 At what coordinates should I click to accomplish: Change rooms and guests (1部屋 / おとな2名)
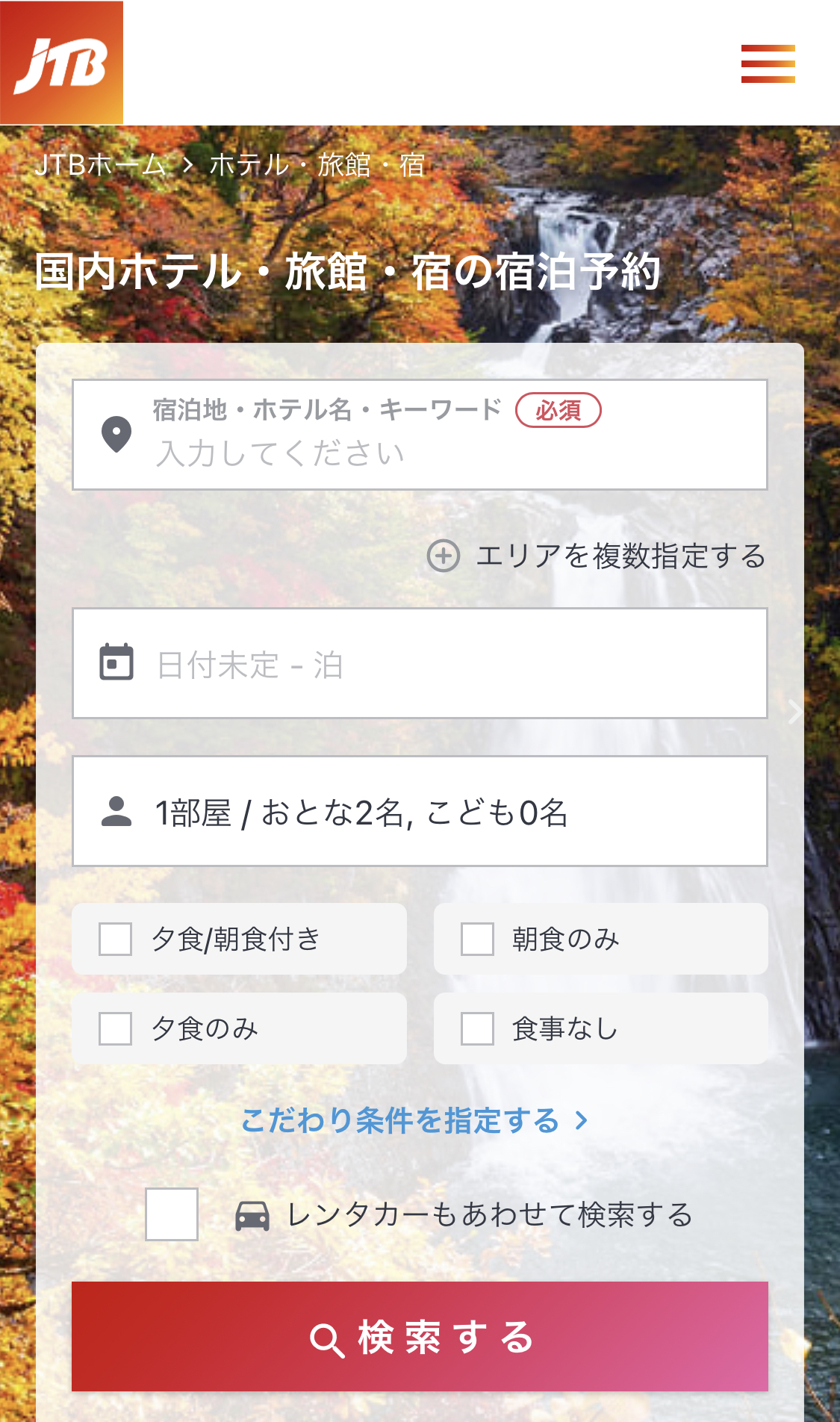420,812
